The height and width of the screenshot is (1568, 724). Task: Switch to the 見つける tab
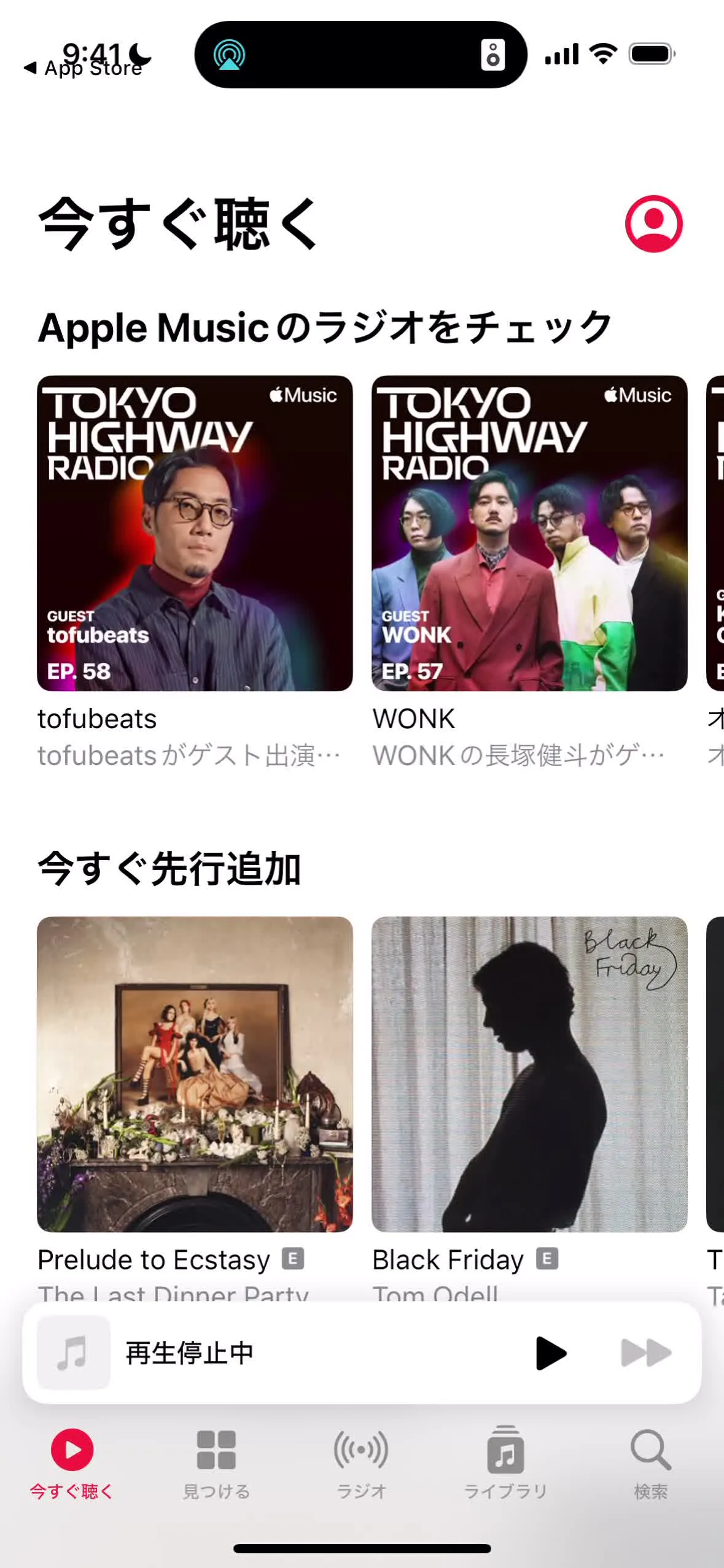216,1462
